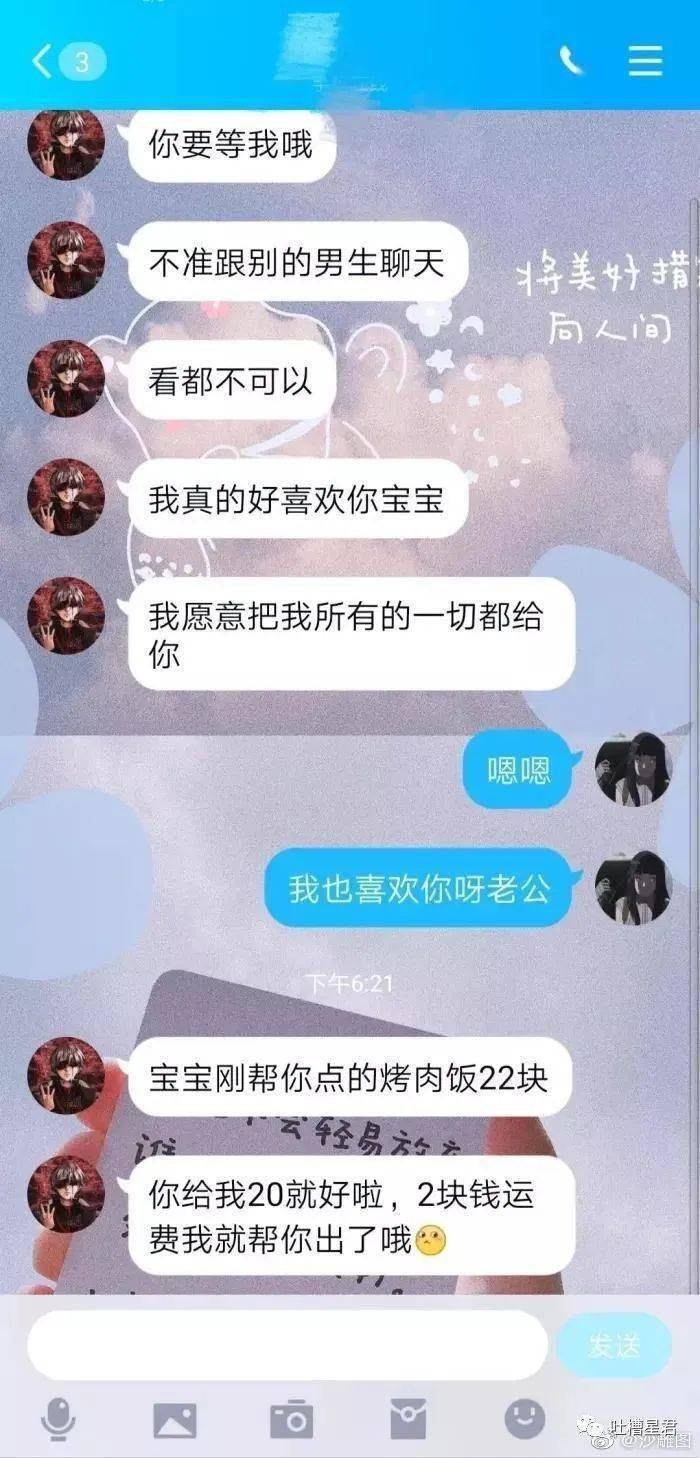The image size is (700, 1458).
Task: Open the photo gallery picker
Action: [174, 1420]
